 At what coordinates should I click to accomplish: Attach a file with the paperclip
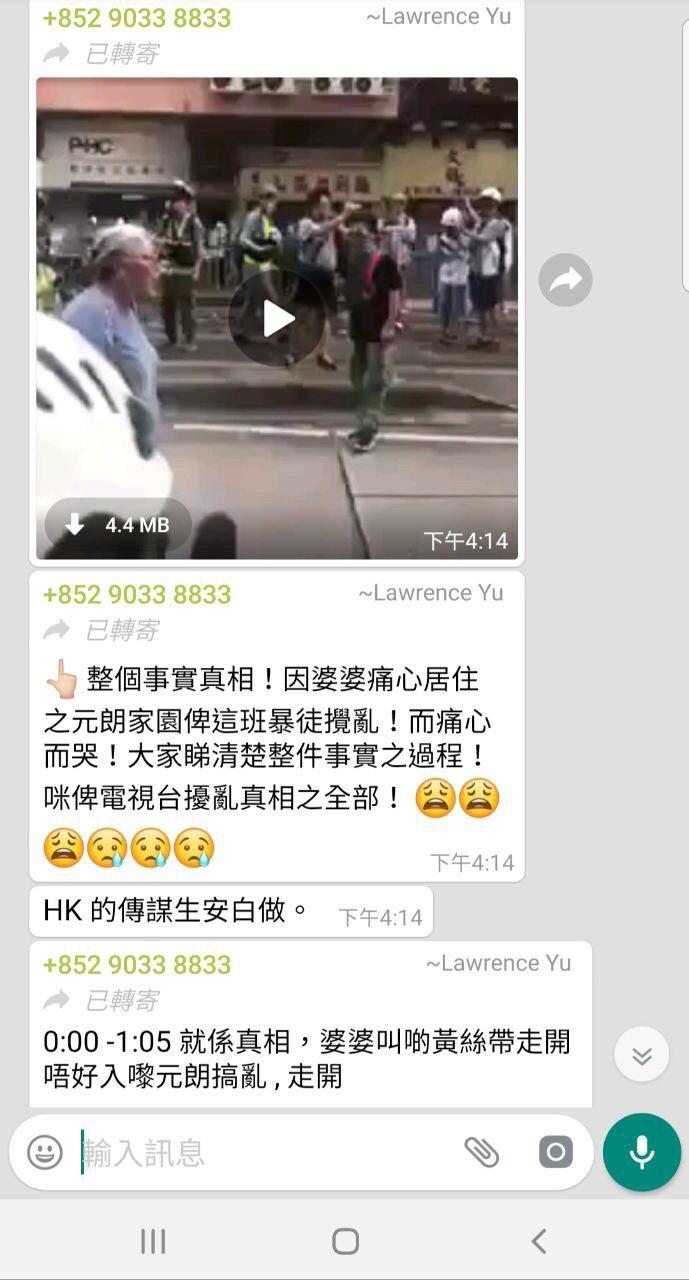481,1152
